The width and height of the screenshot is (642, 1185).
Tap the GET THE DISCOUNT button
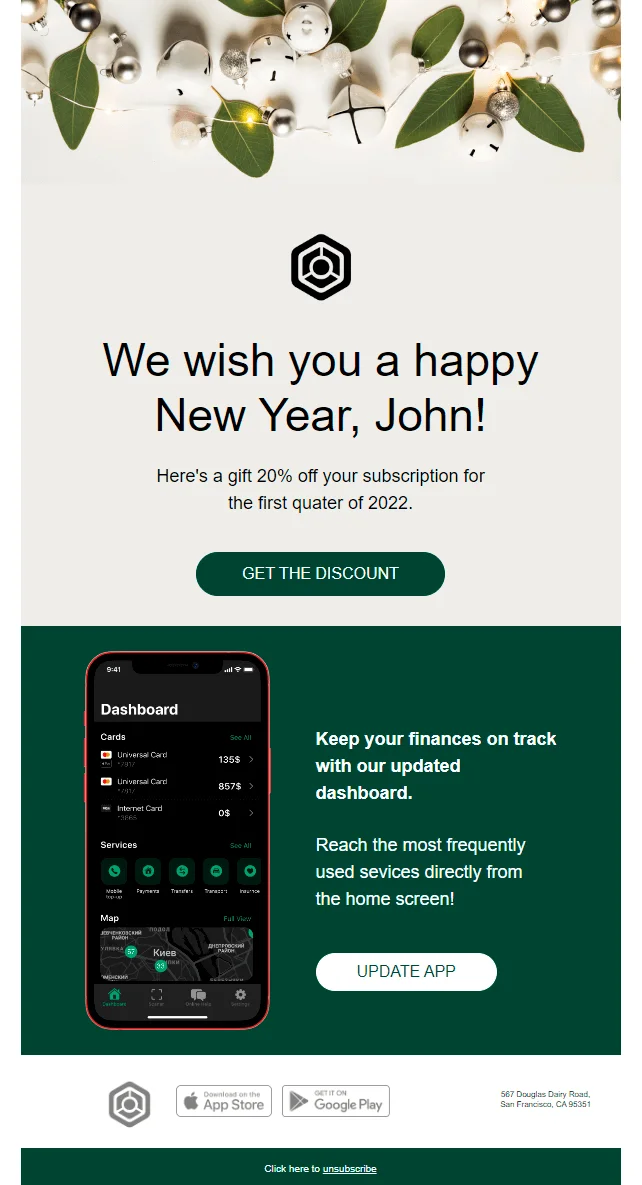pos(320,574)
